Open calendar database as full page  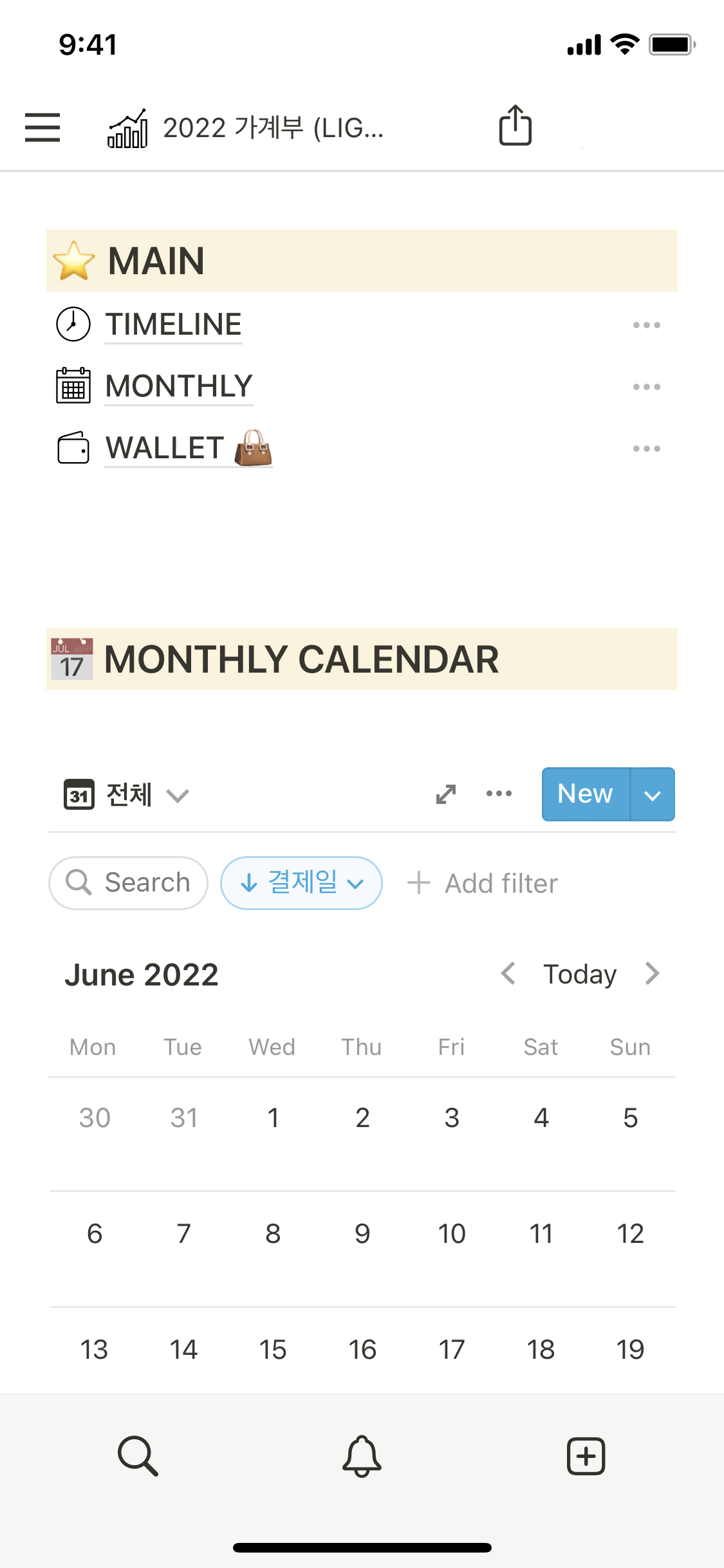445,794
